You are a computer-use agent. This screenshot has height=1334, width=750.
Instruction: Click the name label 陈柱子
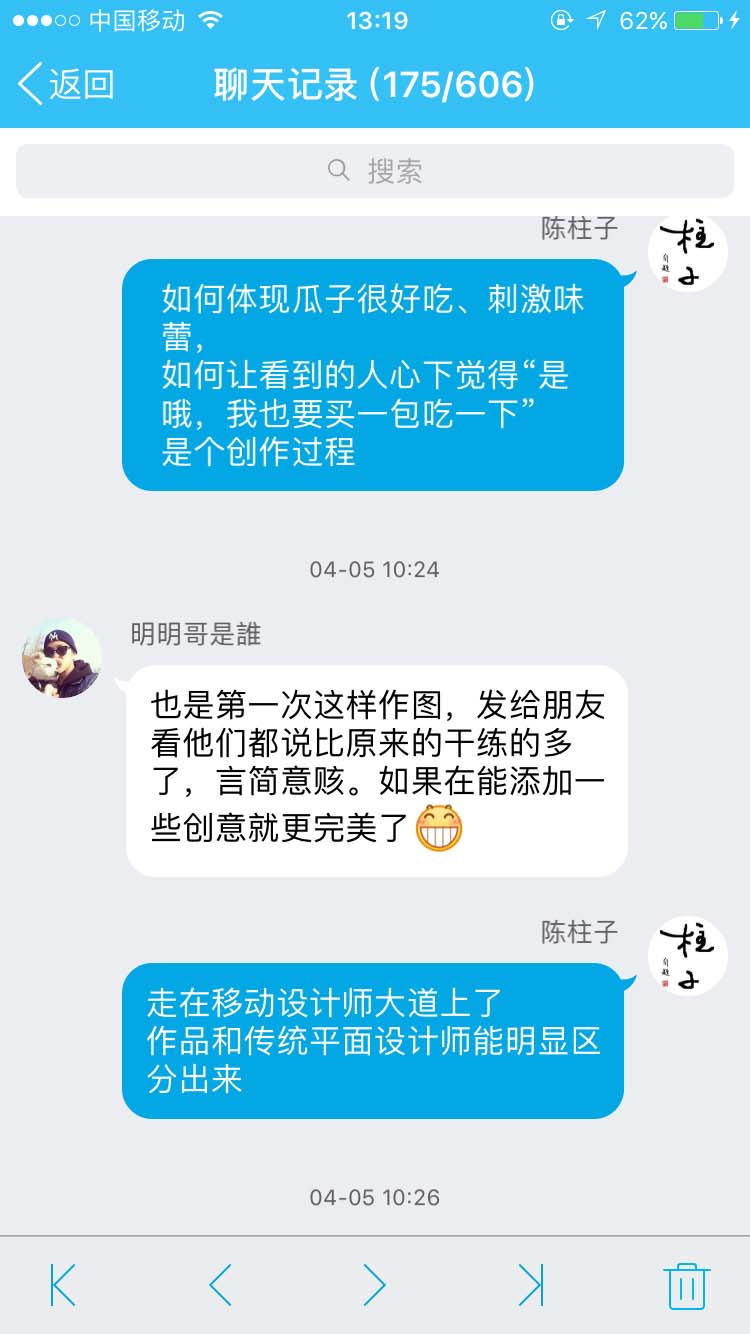[x=578, y=228]
